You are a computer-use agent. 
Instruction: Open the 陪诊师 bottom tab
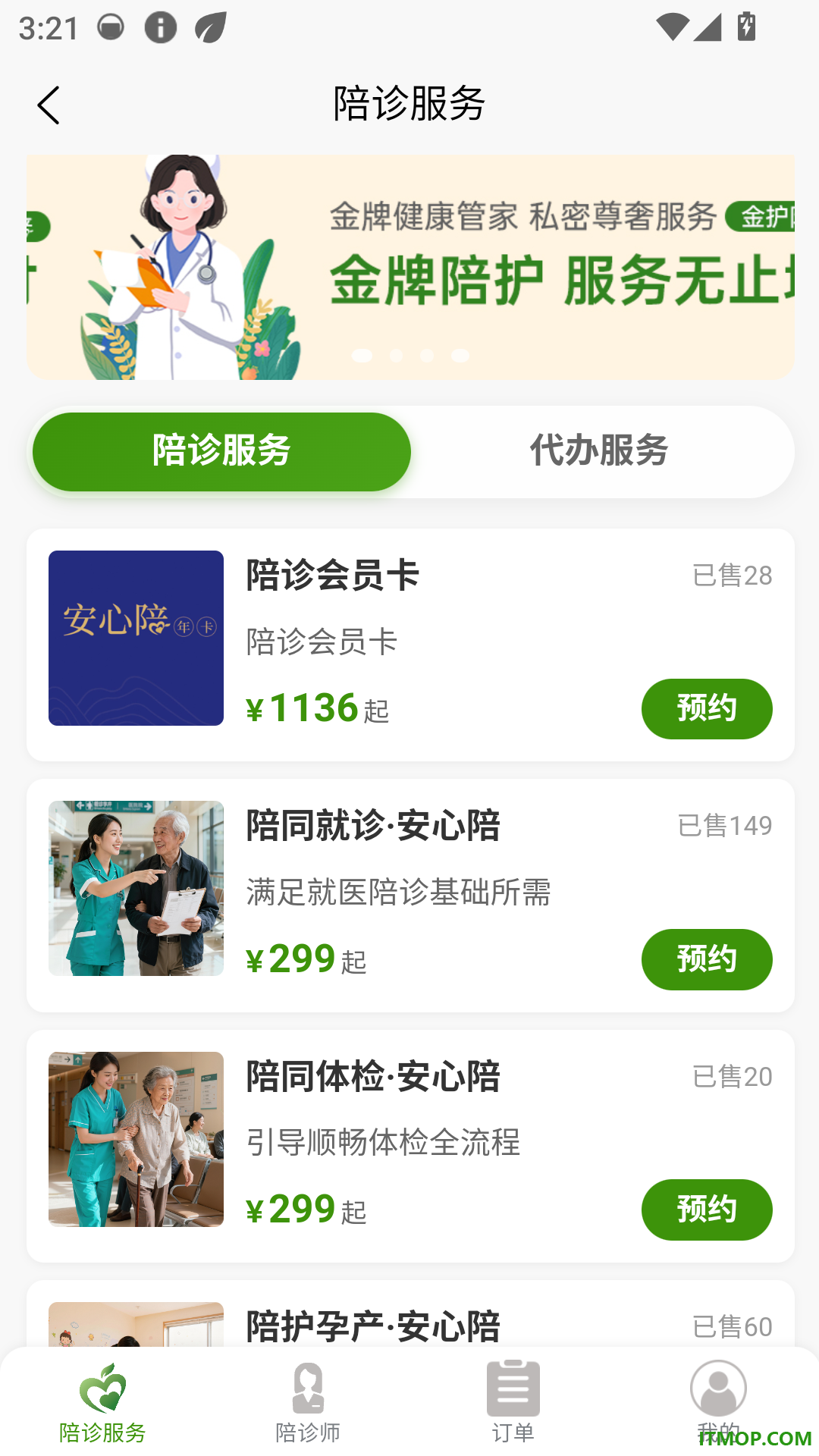point(308,1403)
